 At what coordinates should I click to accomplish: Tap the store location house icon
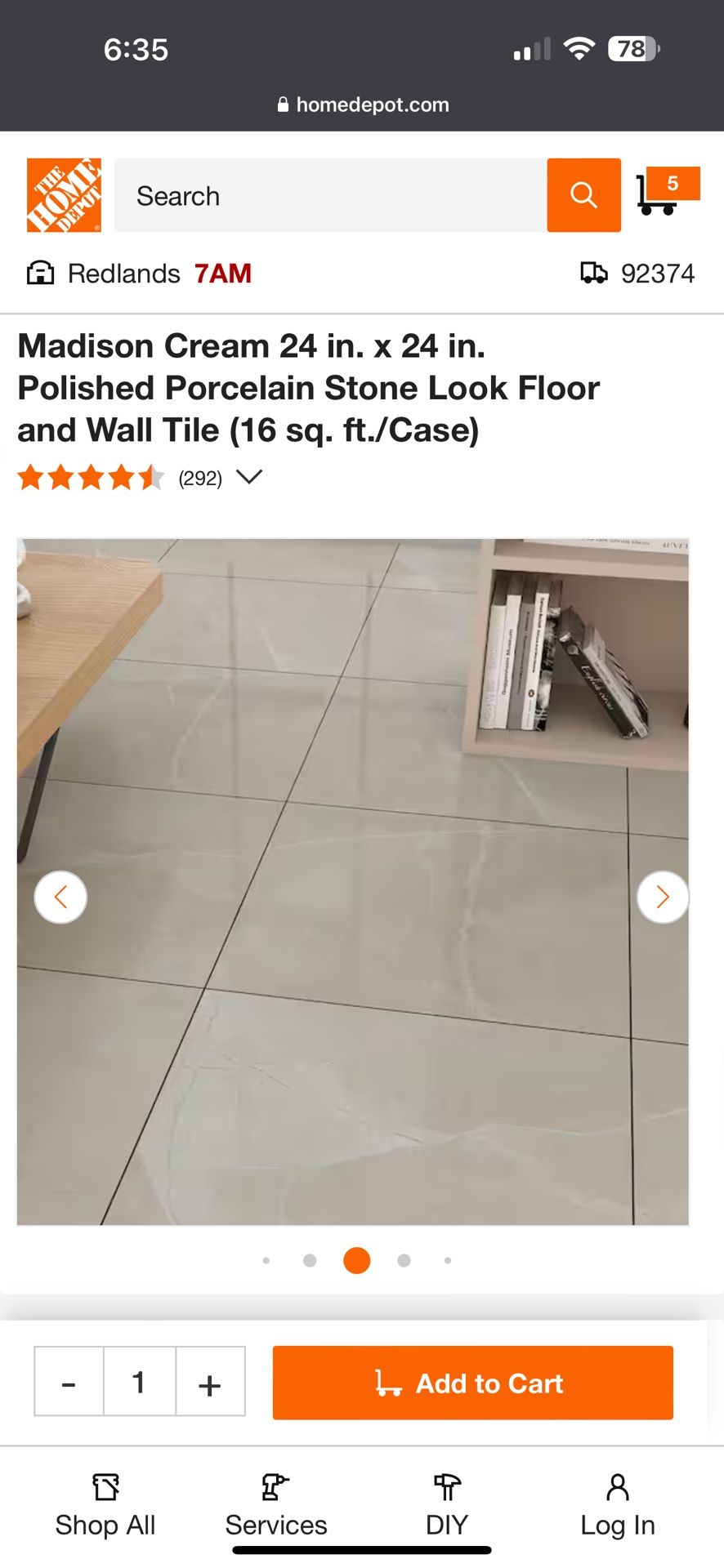38,273
